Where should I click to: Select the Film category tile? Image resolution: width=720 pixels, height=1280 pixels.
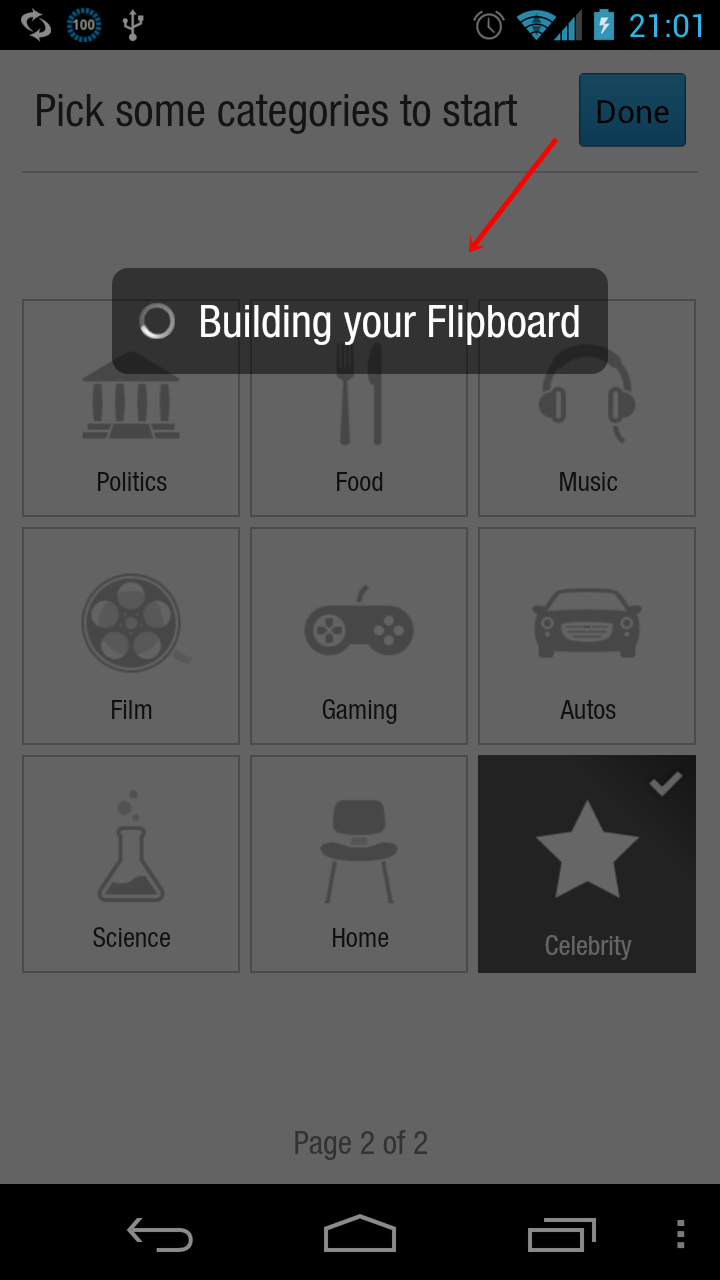point(131,636)
